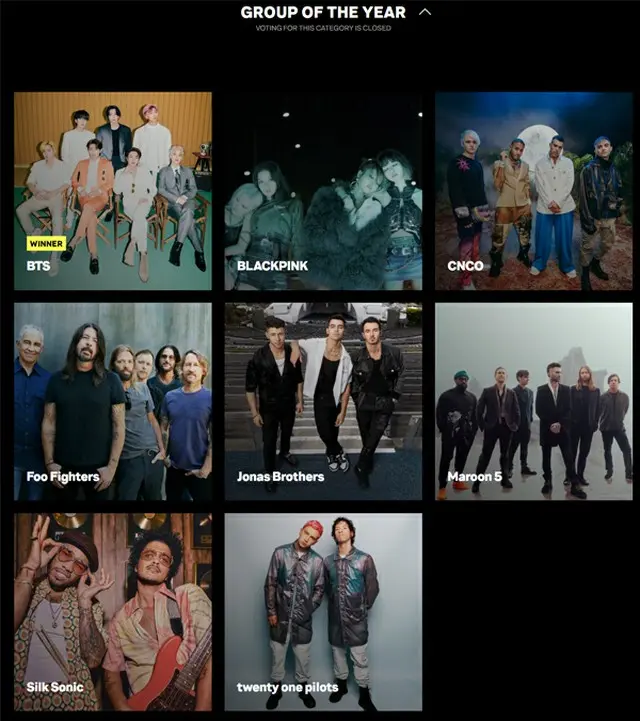
Task: Open the Maroon 5 nominee tile
Action: tap(533, 401)
